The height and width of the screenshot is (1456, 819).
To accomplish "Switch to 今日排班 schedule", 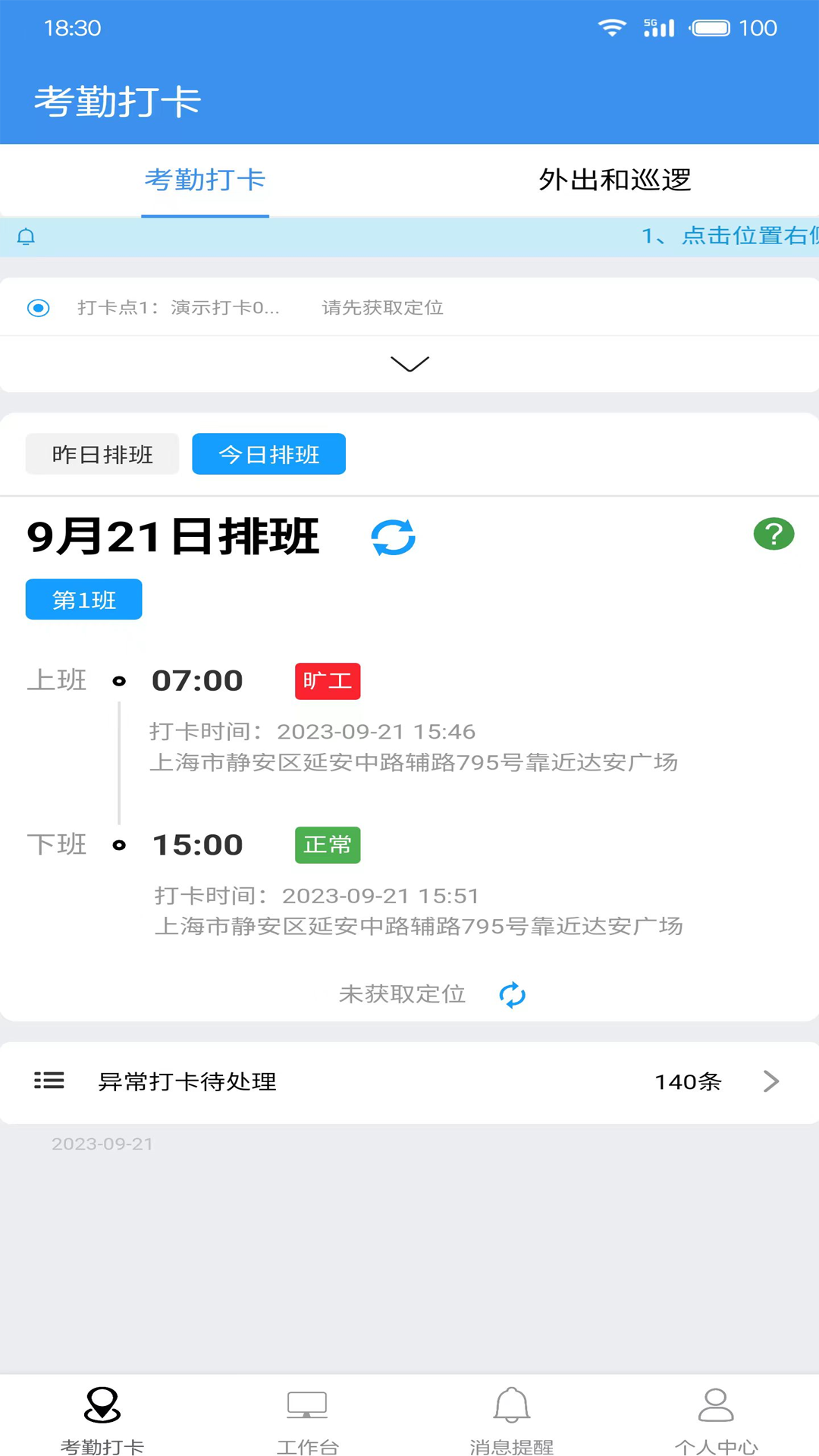I will [268, 453].
